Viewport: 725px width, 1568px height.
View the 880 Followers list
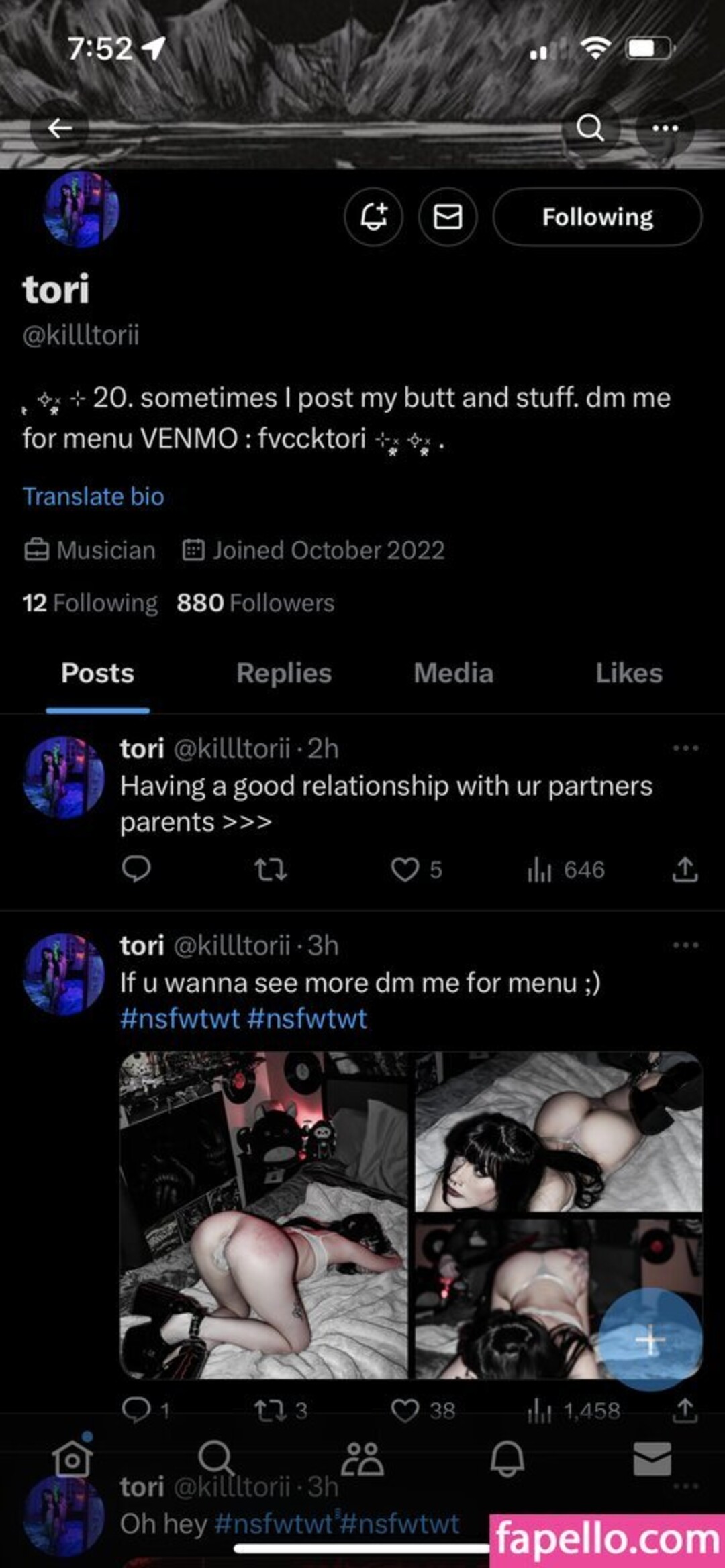(x=255, y=603)
